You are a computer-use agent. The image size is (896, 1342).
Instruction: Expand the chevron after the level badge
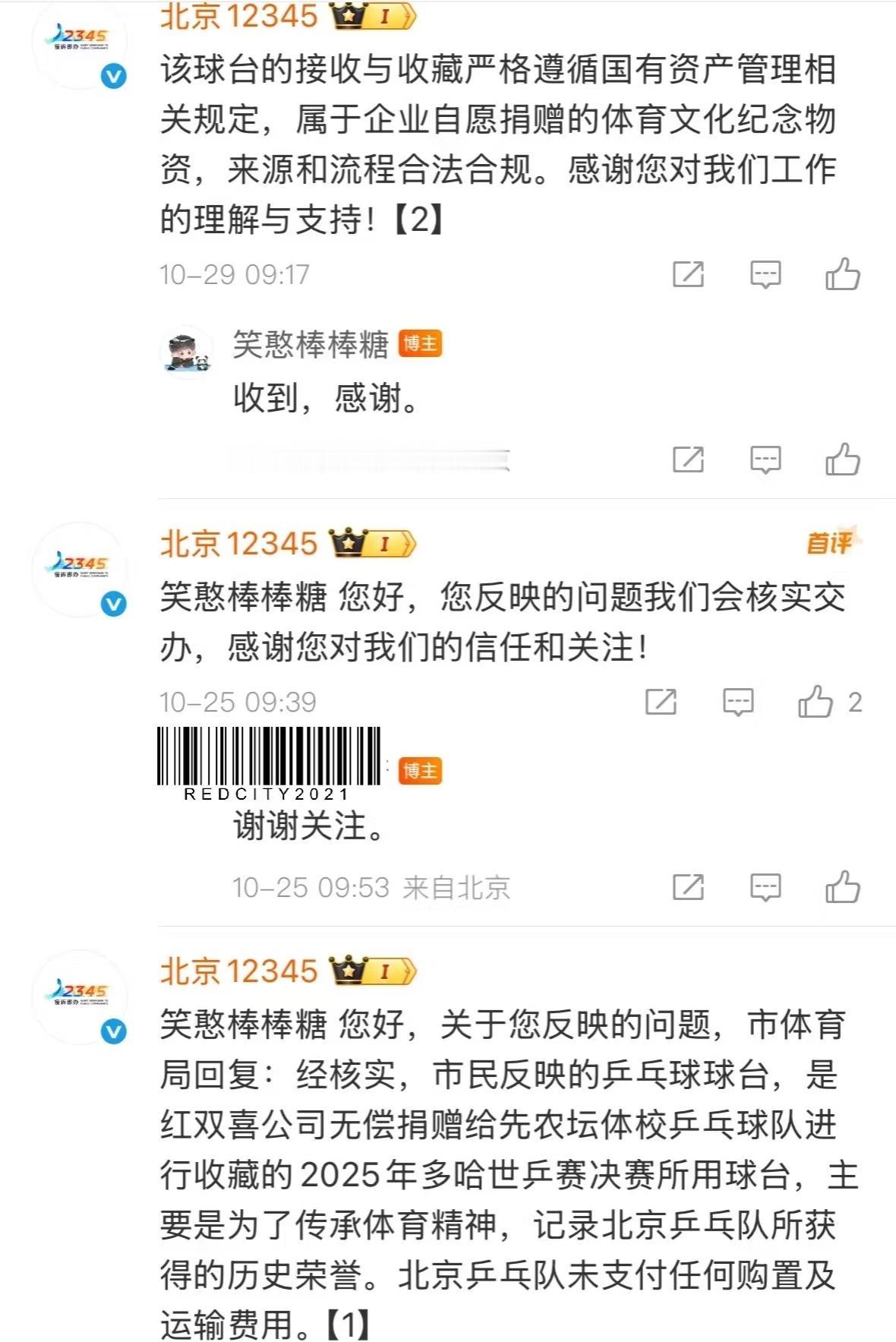pyautogui.click(x=408, y=16)
